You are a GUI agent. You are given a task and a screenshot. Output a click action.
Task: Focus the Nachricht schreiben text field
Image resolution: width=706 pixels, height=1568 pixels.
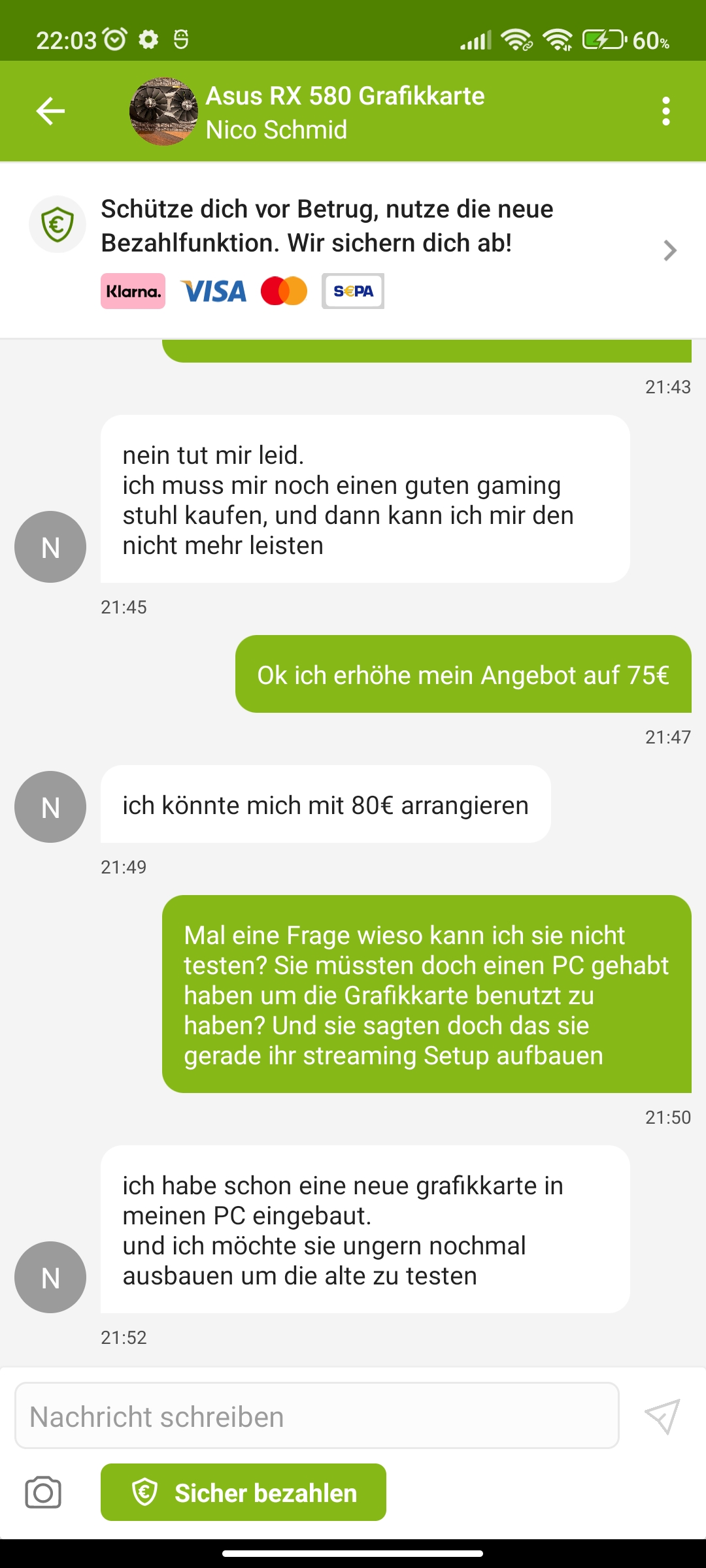point(316,1416)
